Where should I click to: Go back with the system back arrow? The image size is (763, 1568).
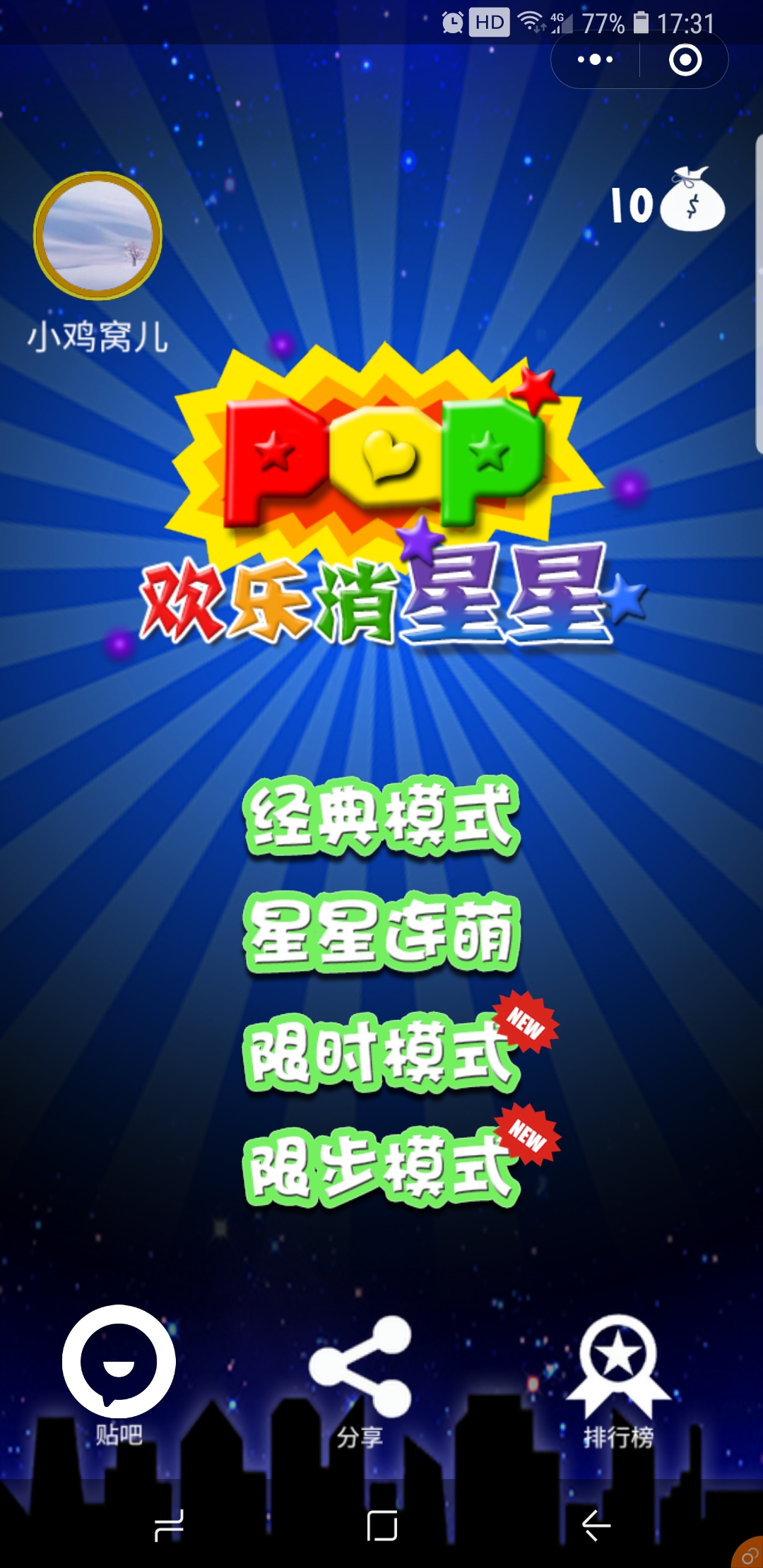[x=596, y=1526]
